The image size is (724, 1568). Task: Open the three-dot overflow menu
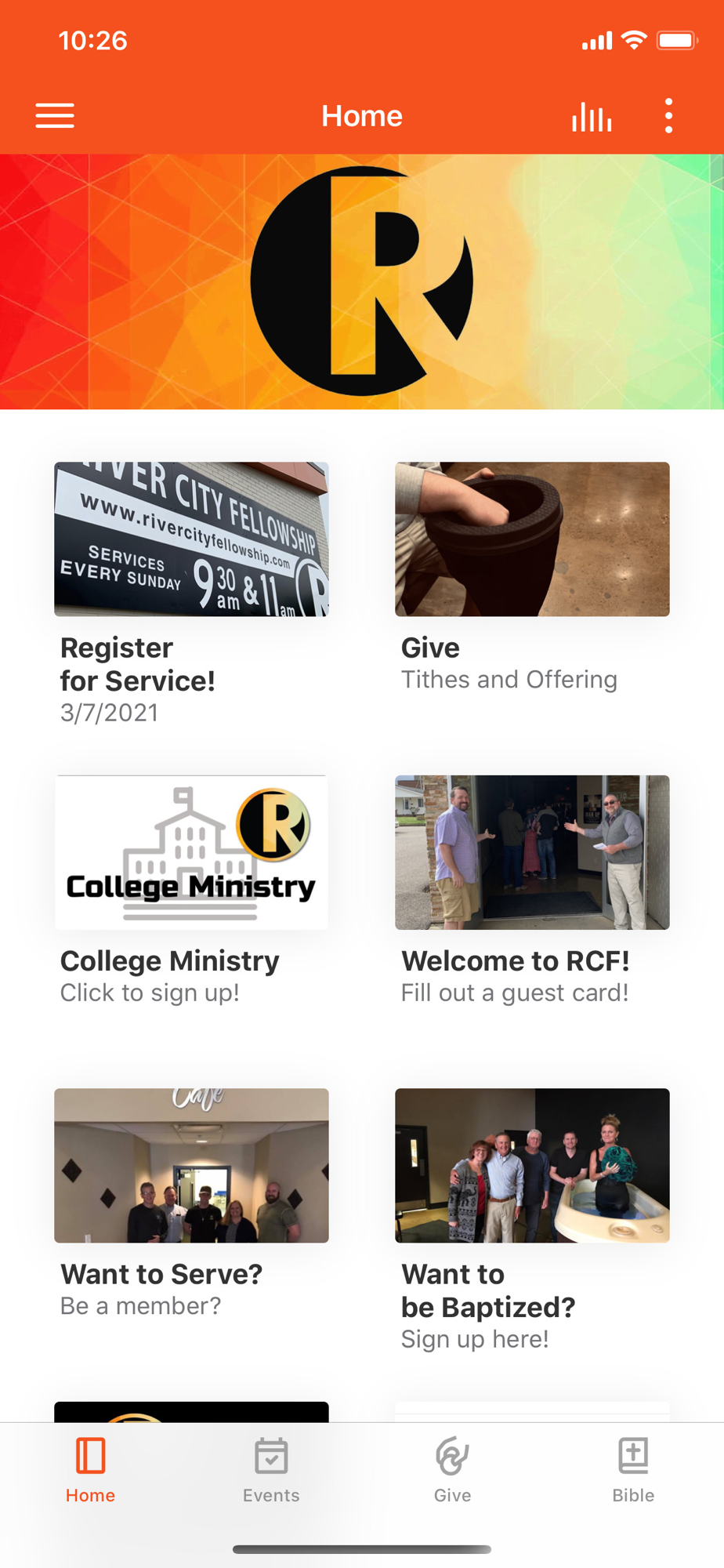[668, 116]
